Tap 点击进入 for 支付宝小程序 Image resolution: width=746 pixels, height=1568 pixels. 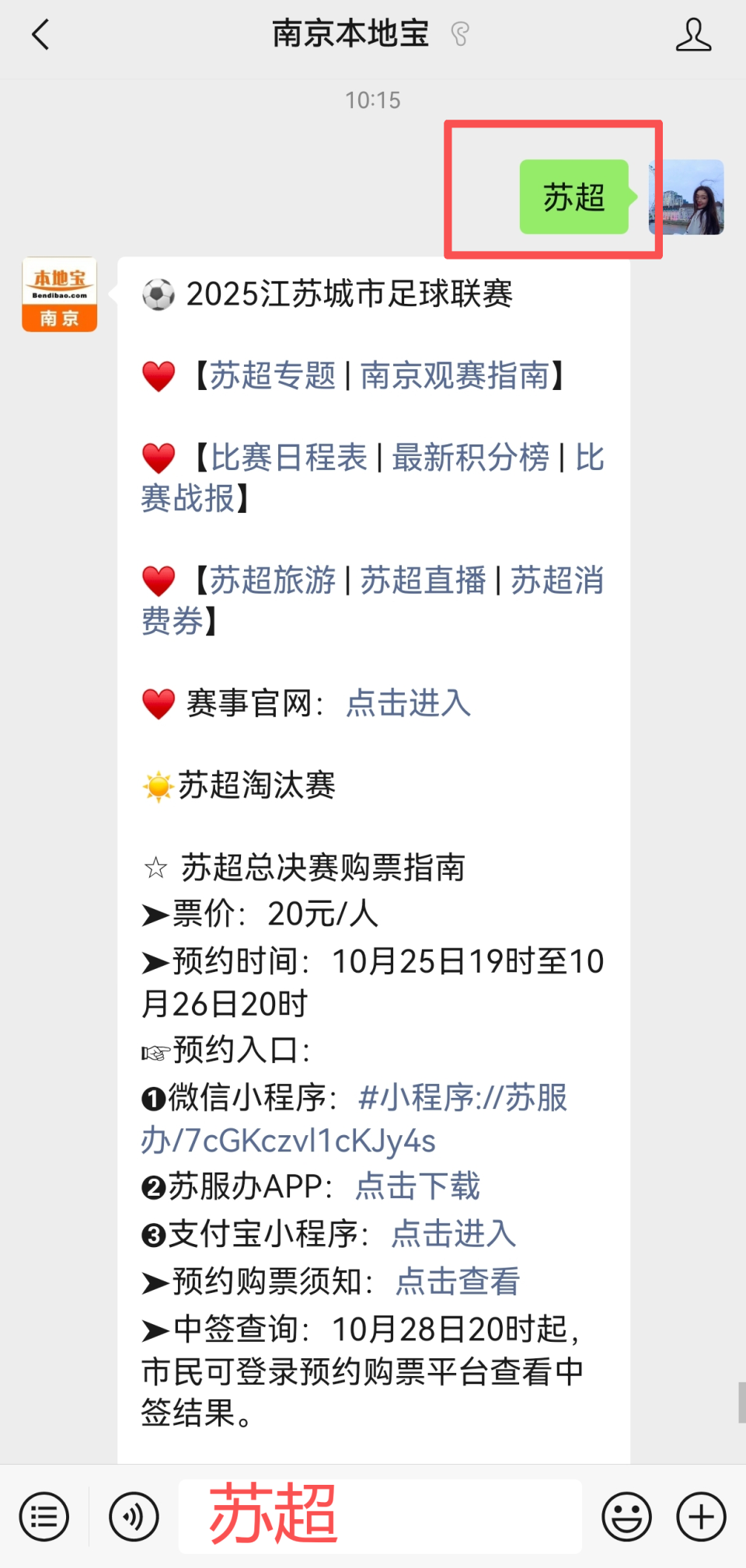coord(453,1234)
